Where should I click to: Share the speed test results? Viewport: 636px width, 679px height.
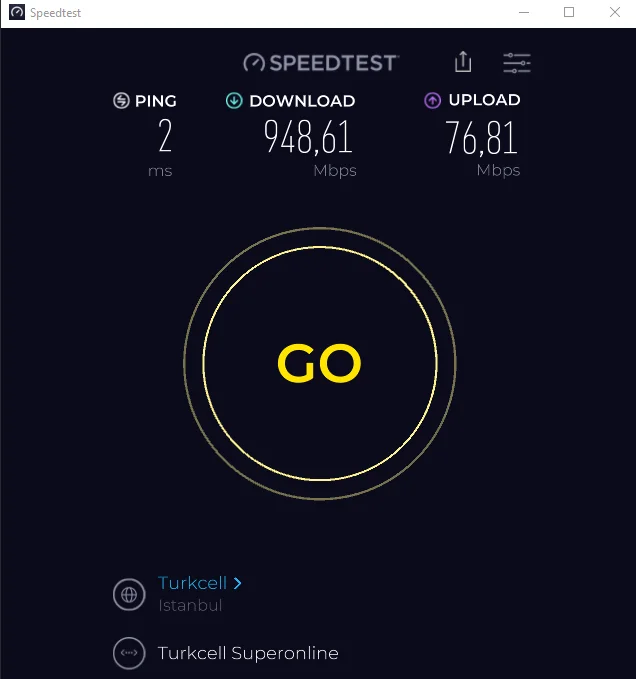[463, 62]
